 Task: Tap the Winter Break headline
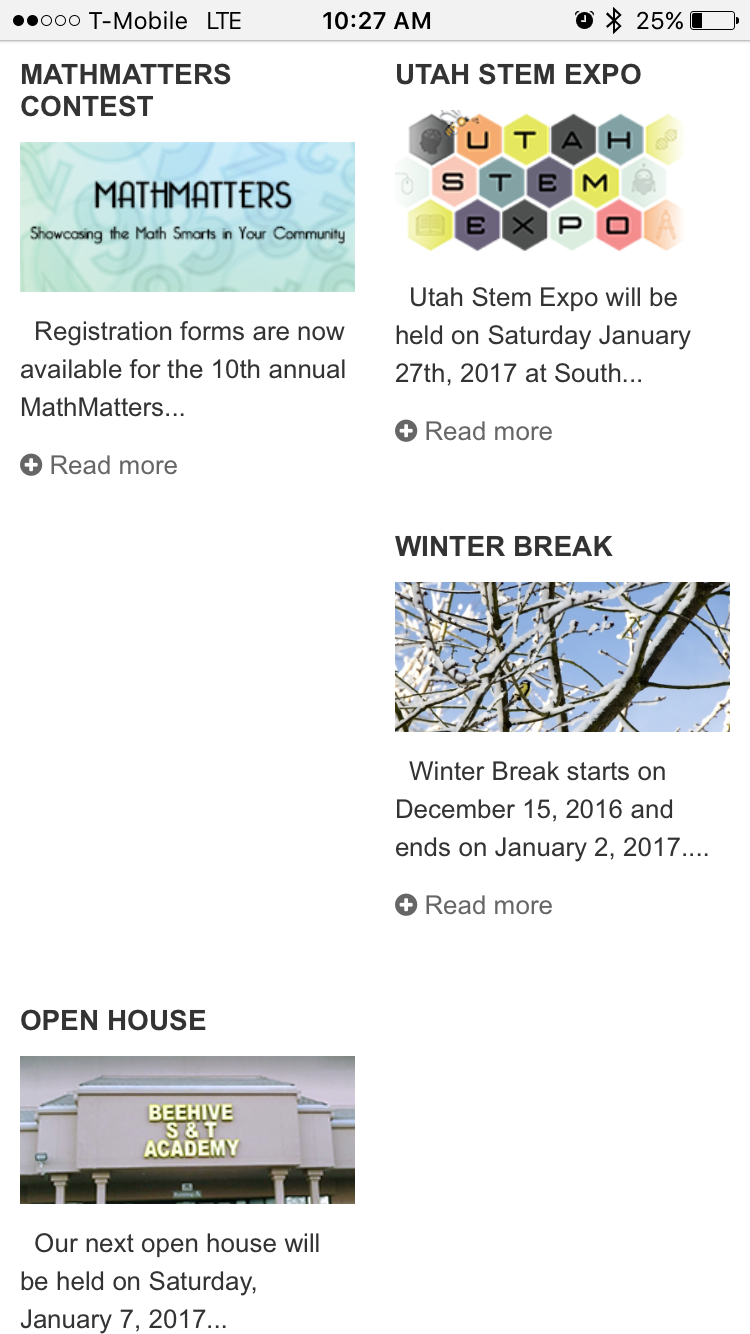(x=503, y=546)
